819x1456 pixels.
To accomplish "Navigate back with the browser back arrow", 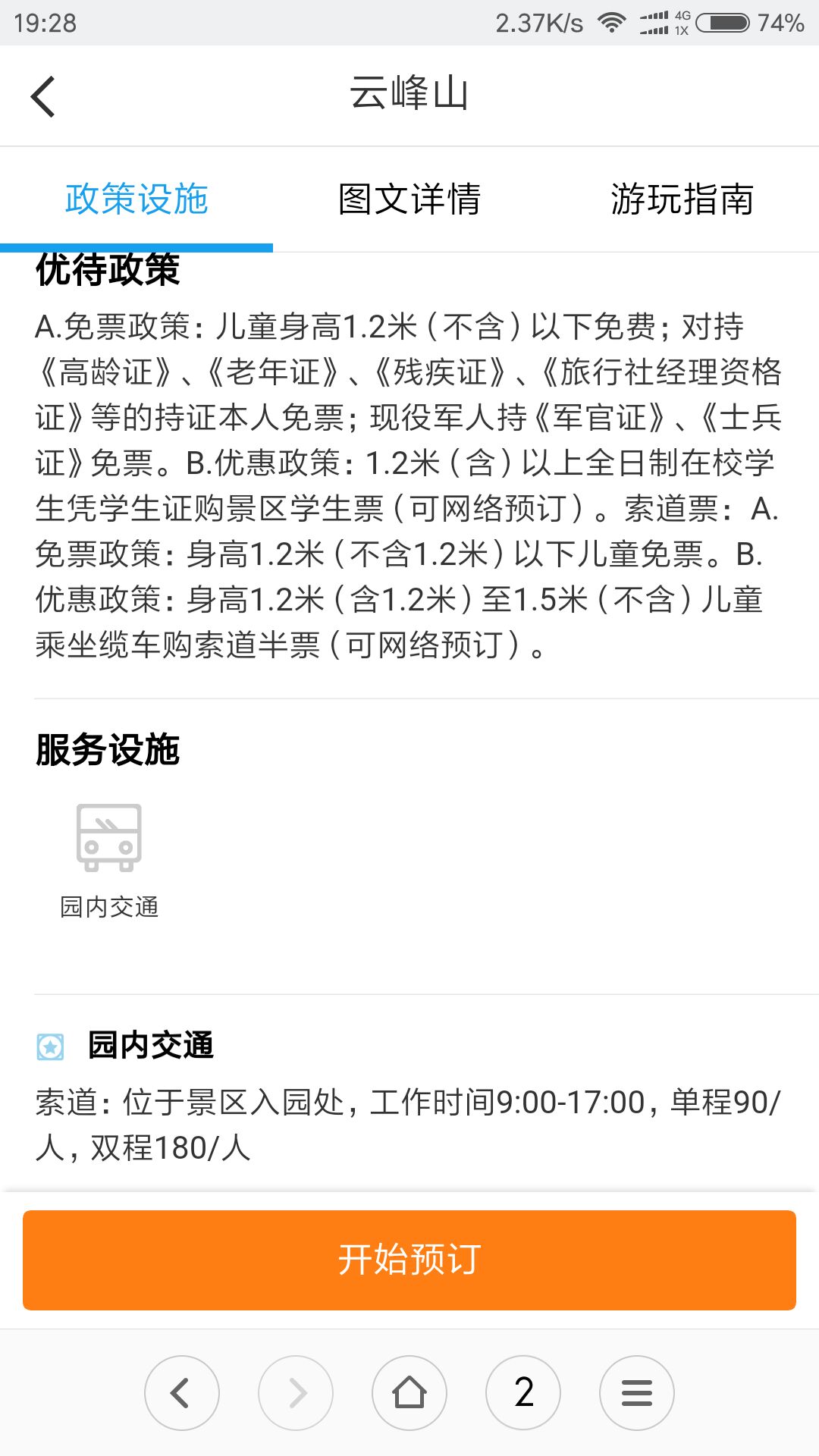I will [x=182, y=1393].
